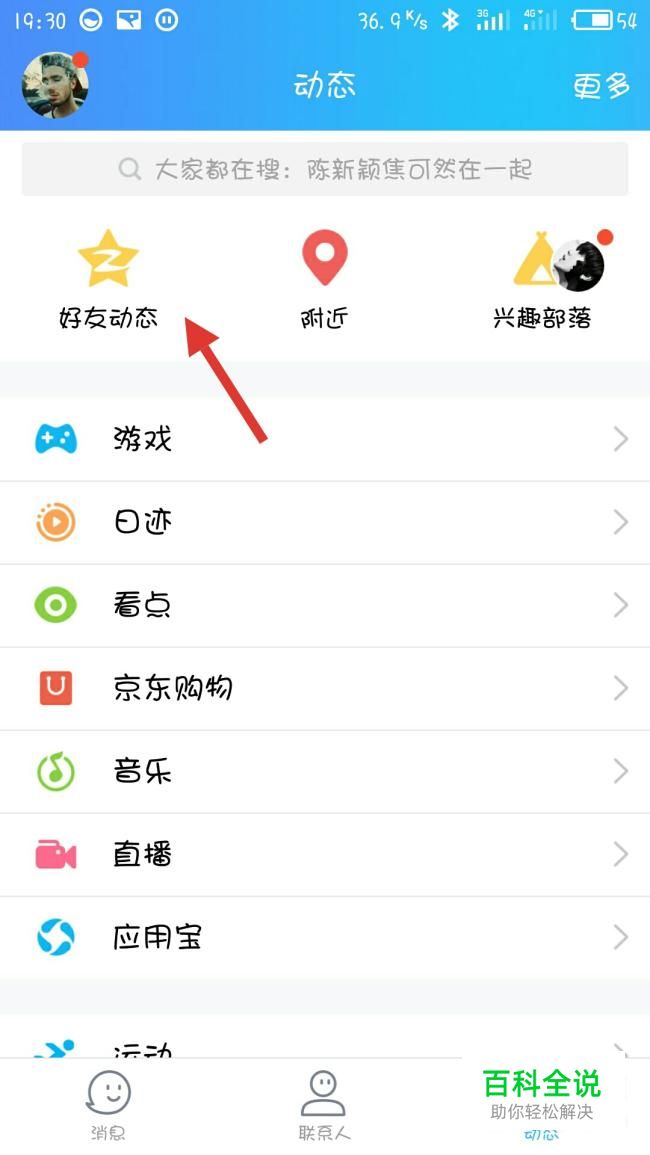The image size is (650, 1155).
Task: Open the 直播 live streaming row
Action: pos(325,854)
